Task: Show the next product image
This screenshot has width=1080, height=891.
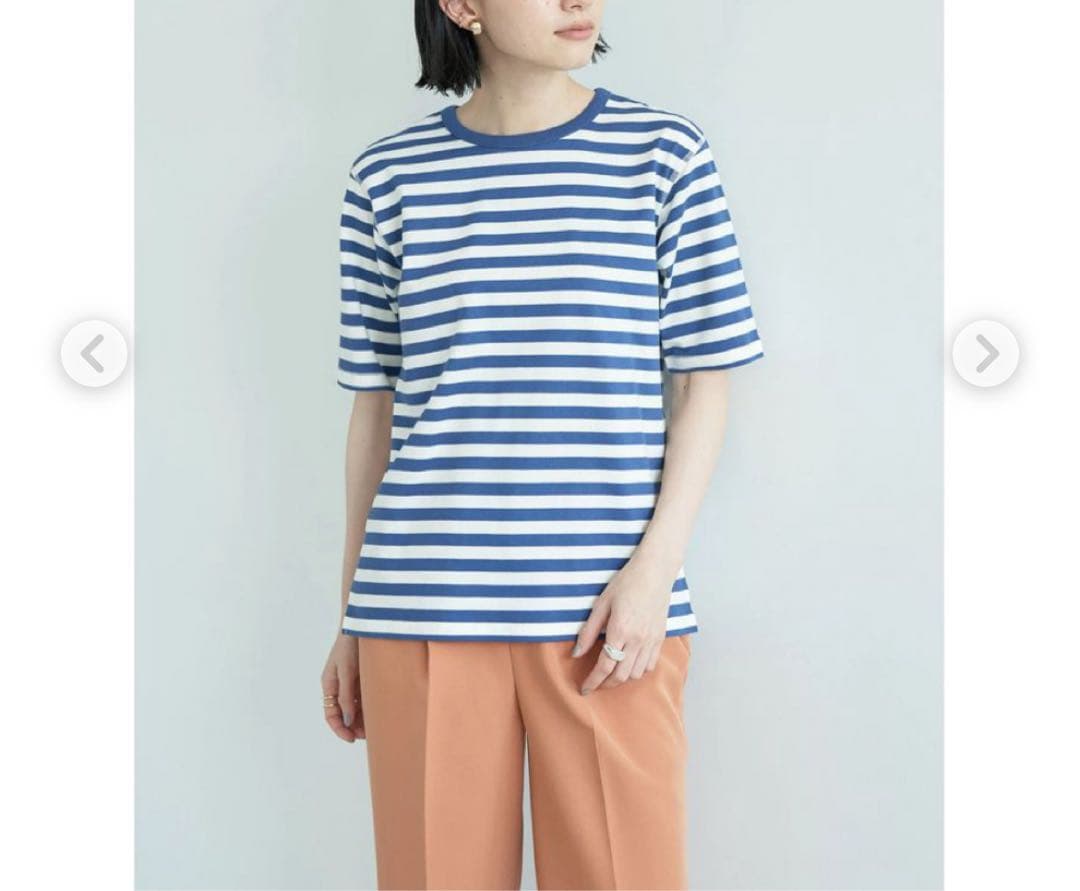Action: point(986,353)
